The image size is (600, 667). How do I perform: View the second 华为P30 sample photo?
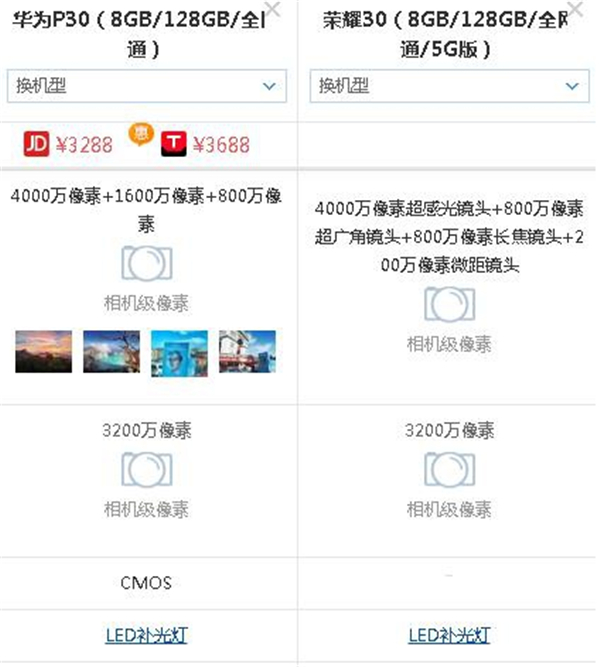coord(111,352)
